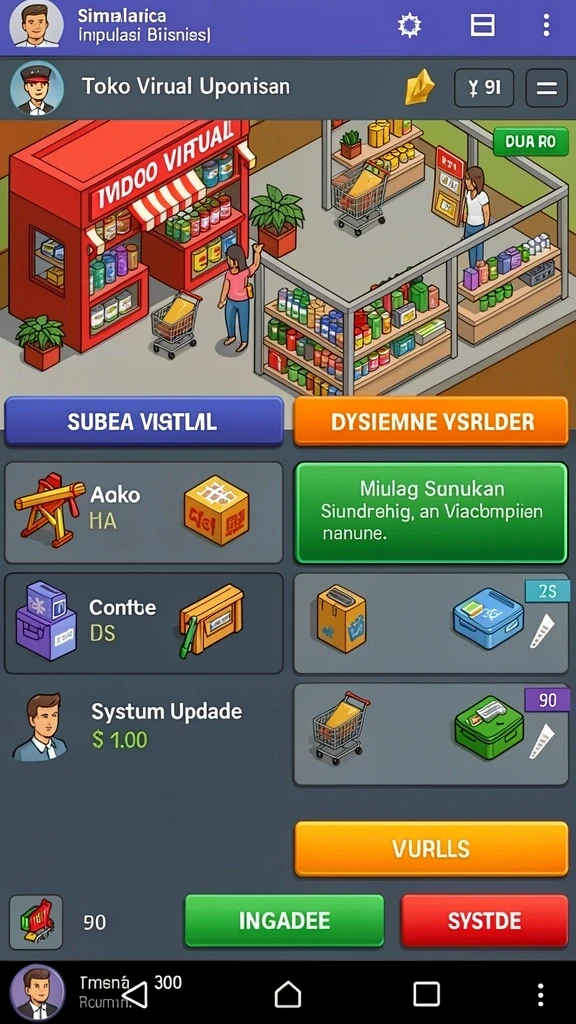Tap the green Miulag Sunukan button
Viewport: 576px width, 1024px height.
(431, 512)
